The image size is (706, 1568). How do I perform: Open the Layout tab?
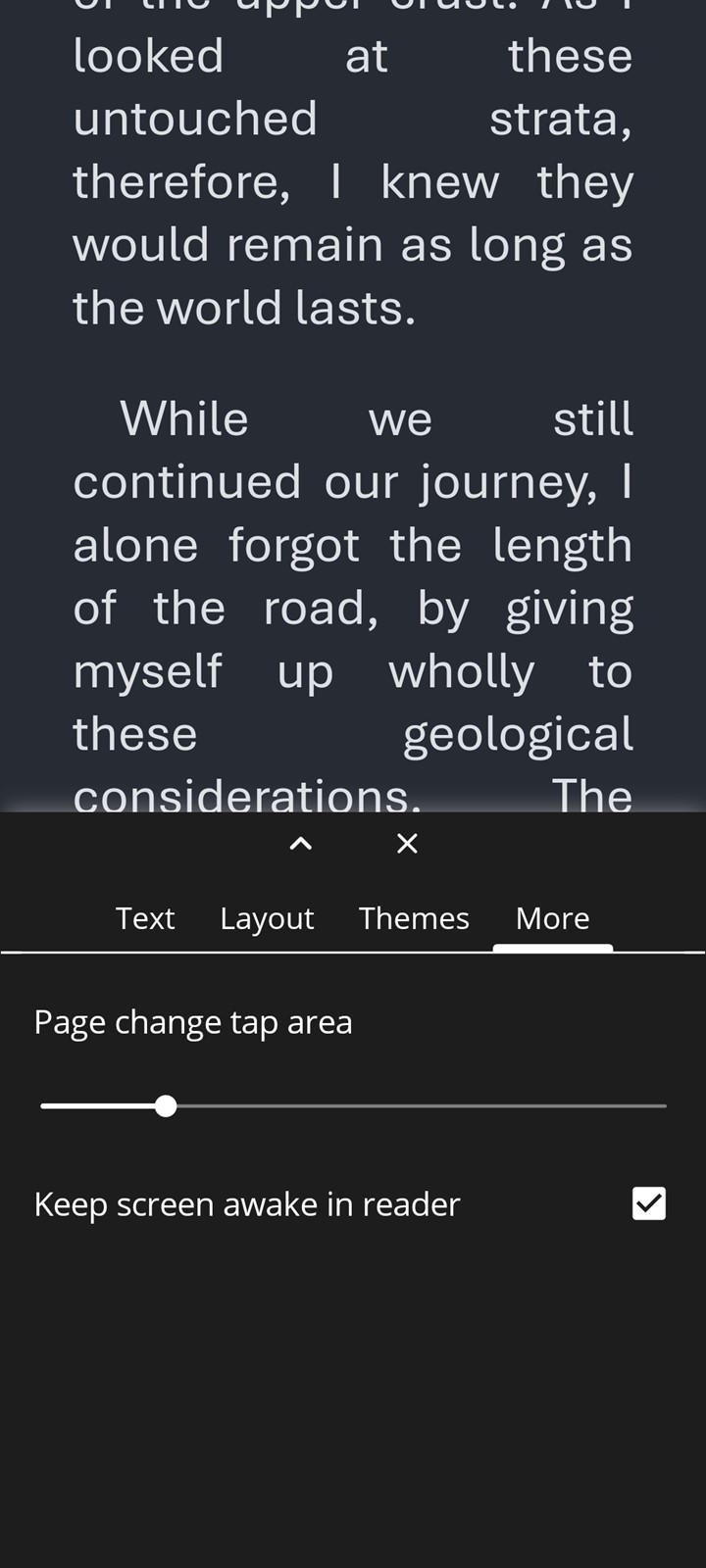click(267, 918)
